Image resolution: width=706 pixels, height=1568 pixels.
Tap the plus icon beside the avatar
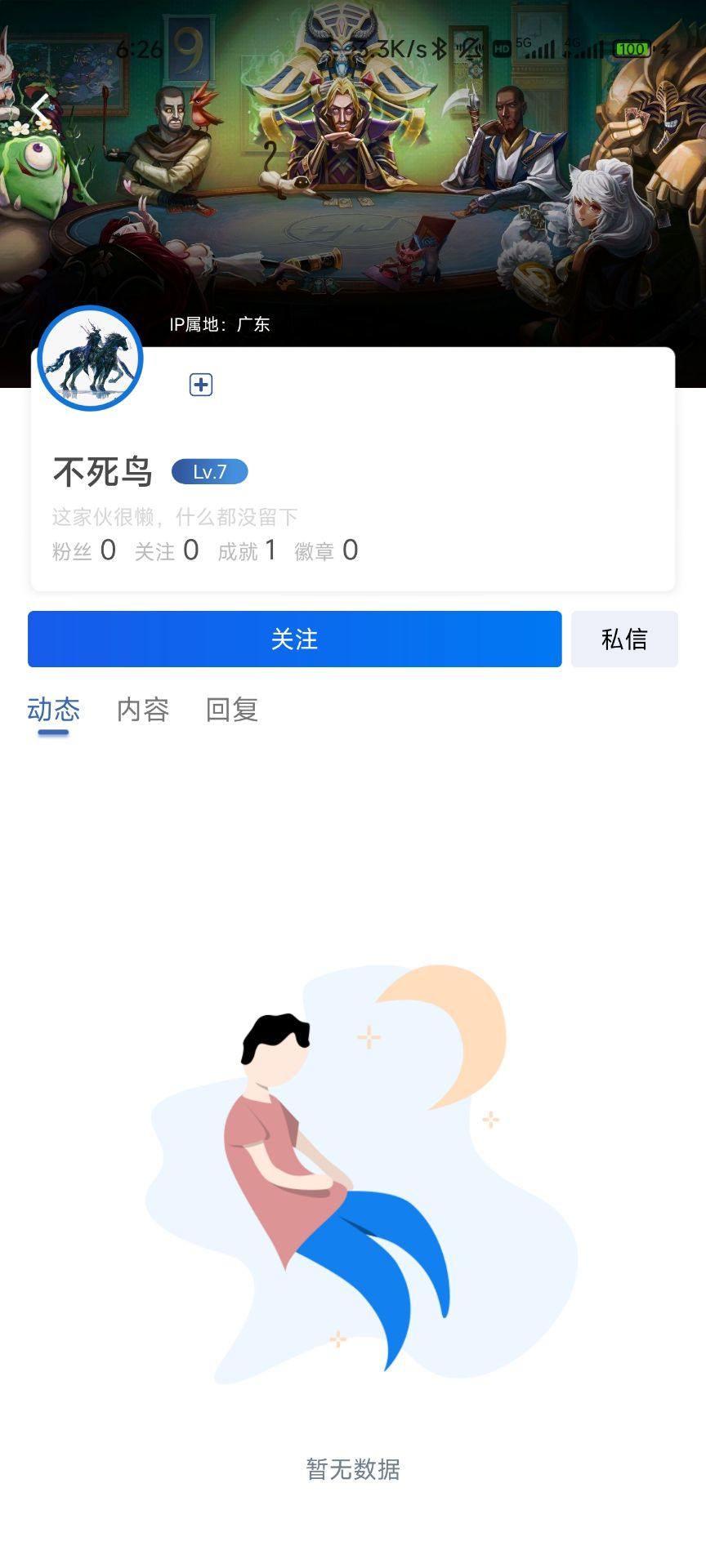(201, 385)
